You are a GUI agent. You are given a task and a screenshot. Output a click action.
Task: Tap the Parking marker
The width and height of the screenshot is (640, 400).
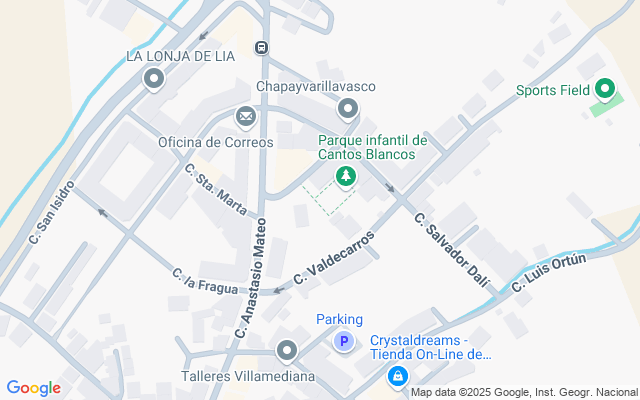click(x=345, y=342)
